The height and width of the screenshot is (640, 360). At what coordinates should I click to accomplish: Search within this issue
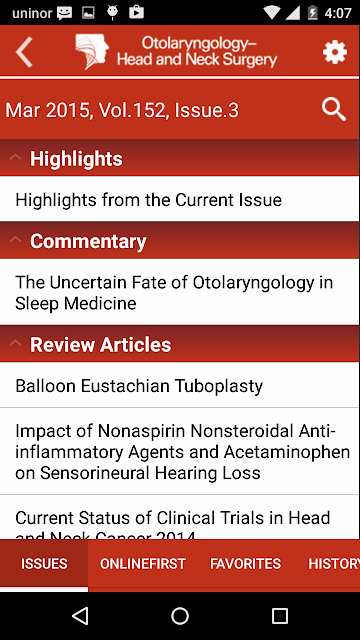click(x=333, y=110)
